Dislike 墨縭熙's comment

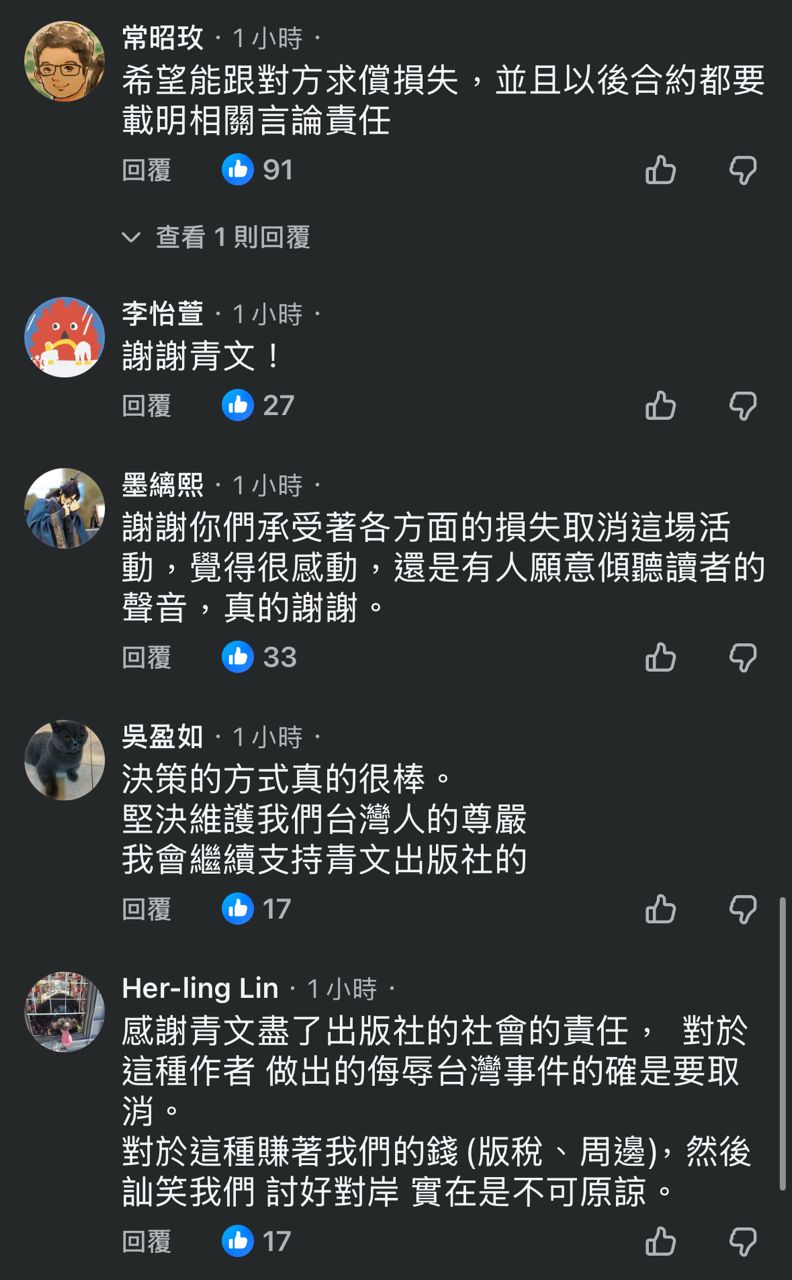tap(742, 657)
